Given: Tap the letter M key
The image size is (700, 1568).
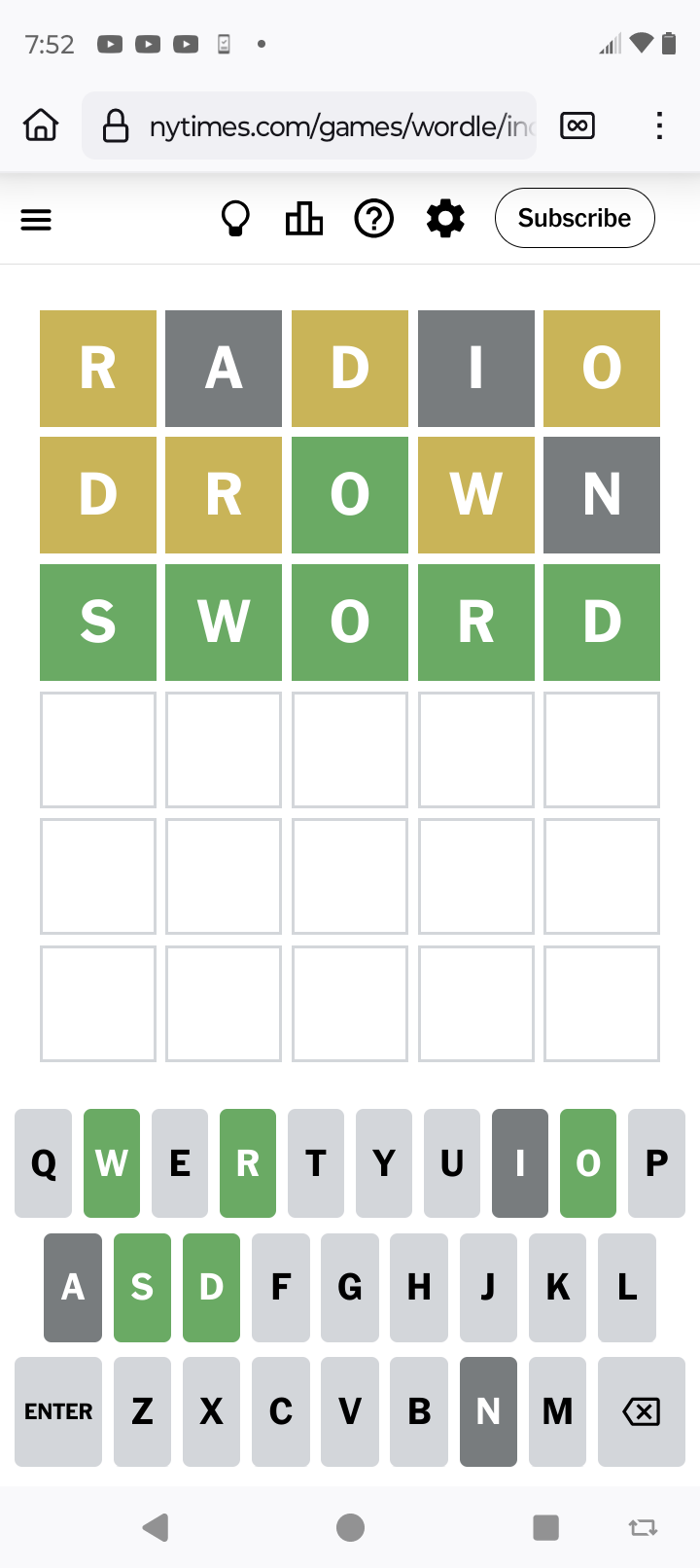Looking at the screenshot, I should 557,1411.
